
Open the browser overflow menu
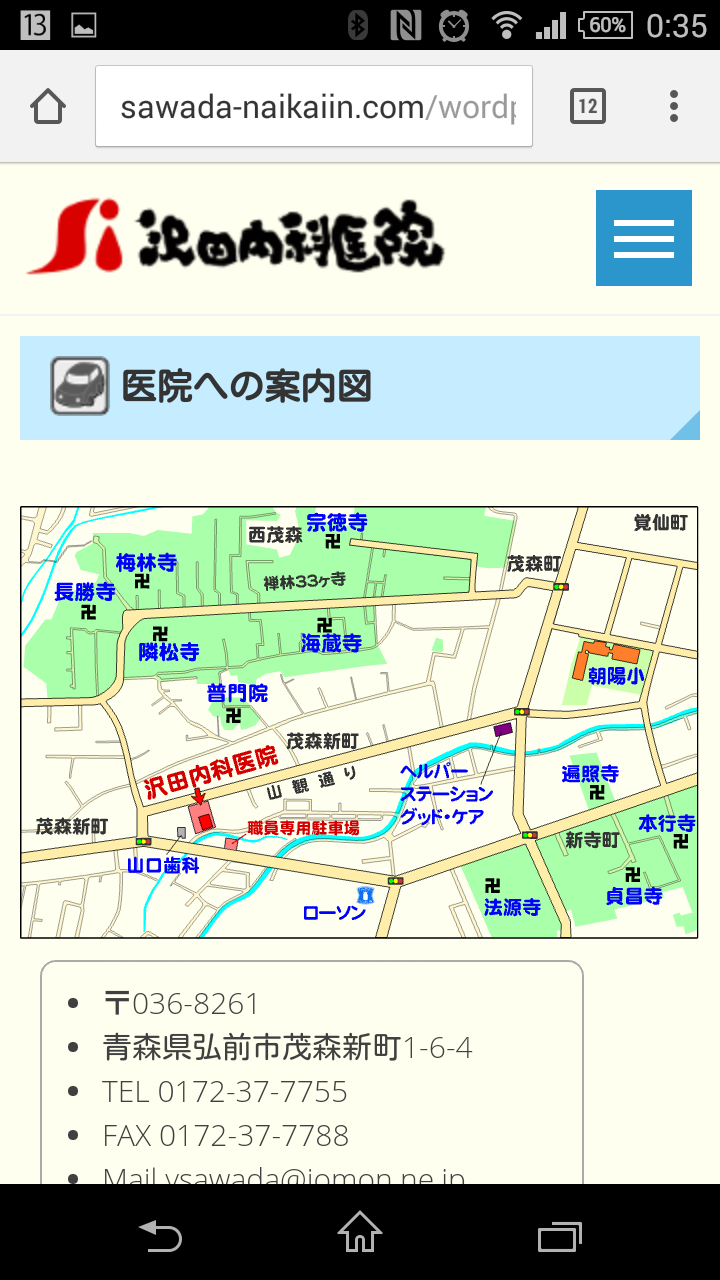[674, 106]
